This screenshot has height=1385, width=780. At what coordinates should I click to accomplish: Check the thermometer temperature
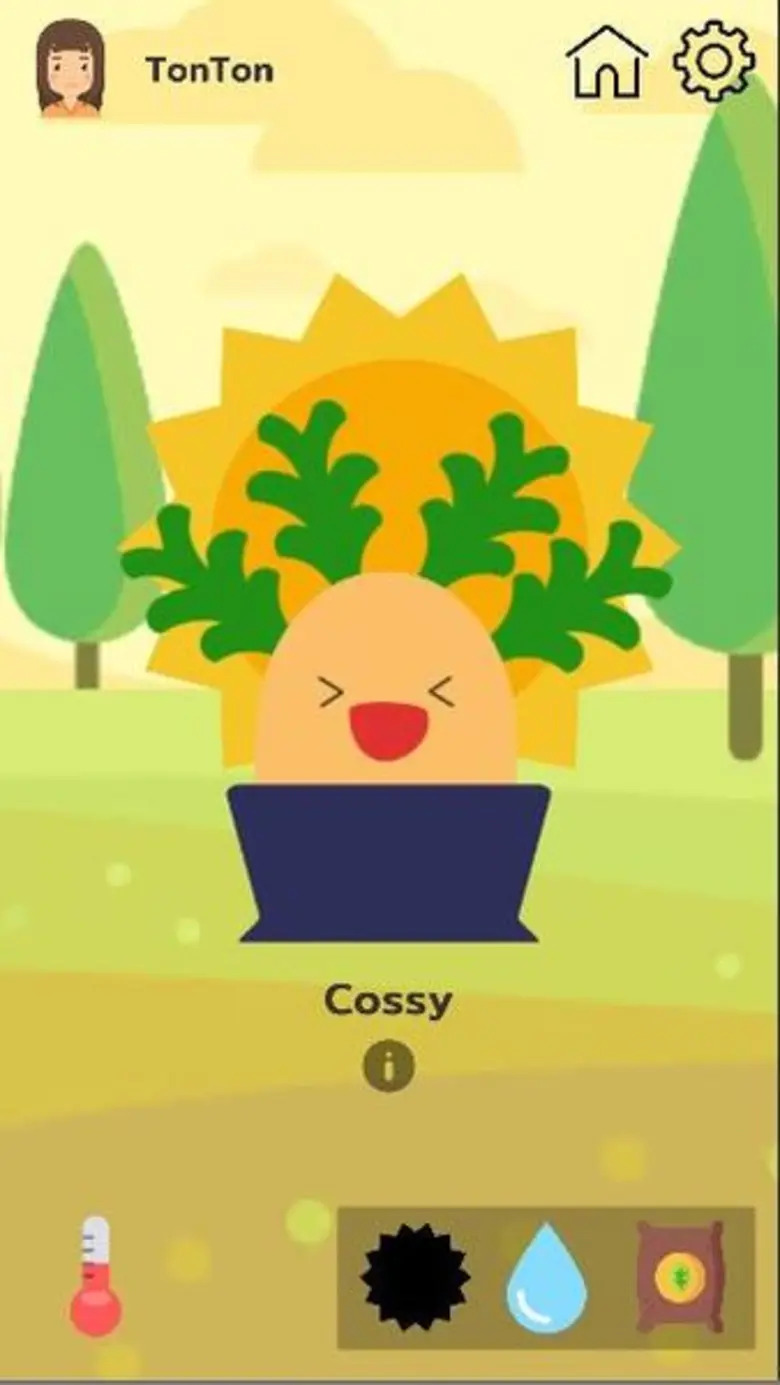pos(96,1276)
